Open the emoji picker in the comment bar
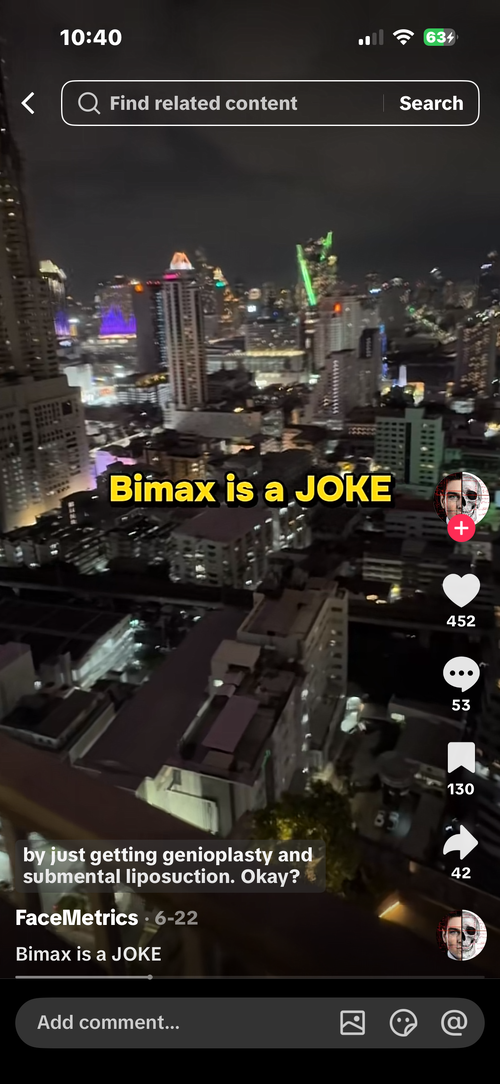500x1084 pixels. pyautogui.click(x=403, y=1022)
